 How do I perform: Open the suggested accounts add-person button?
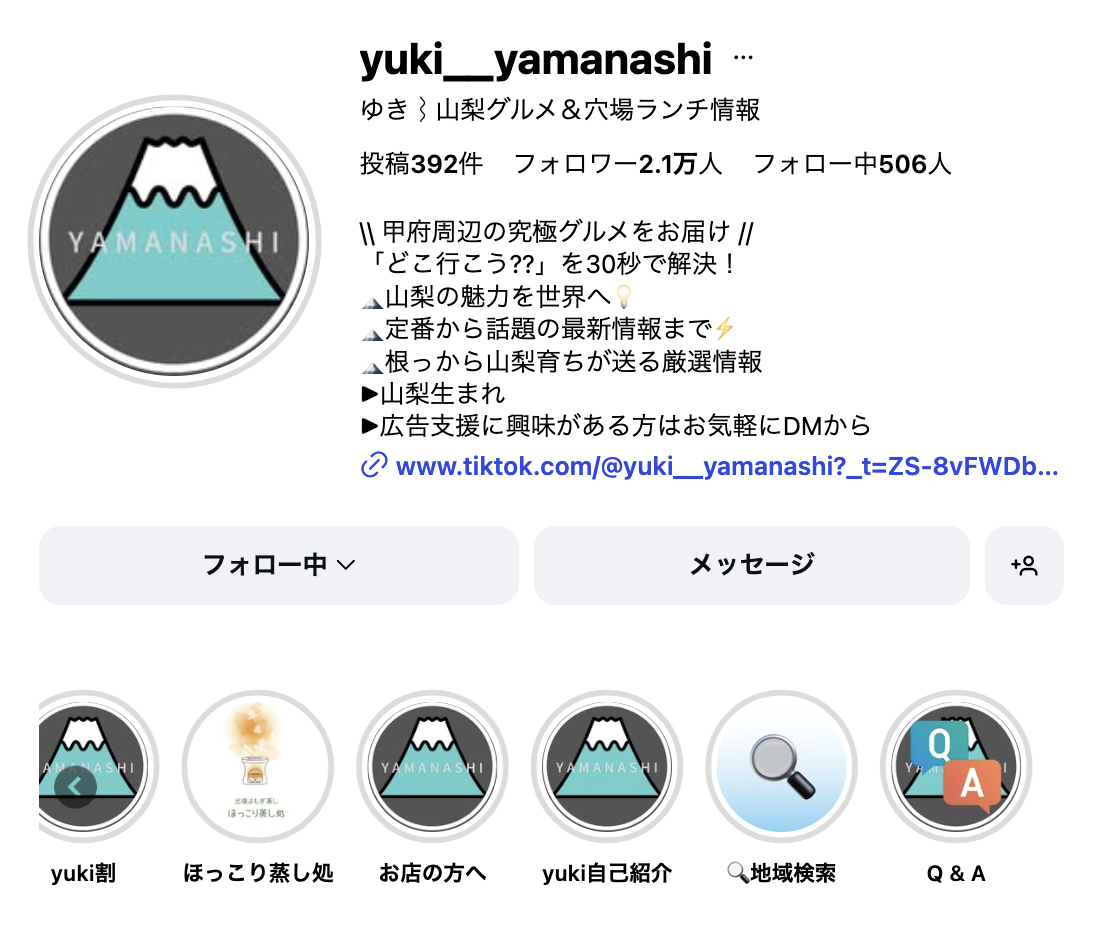click(x=1024, y=565)
